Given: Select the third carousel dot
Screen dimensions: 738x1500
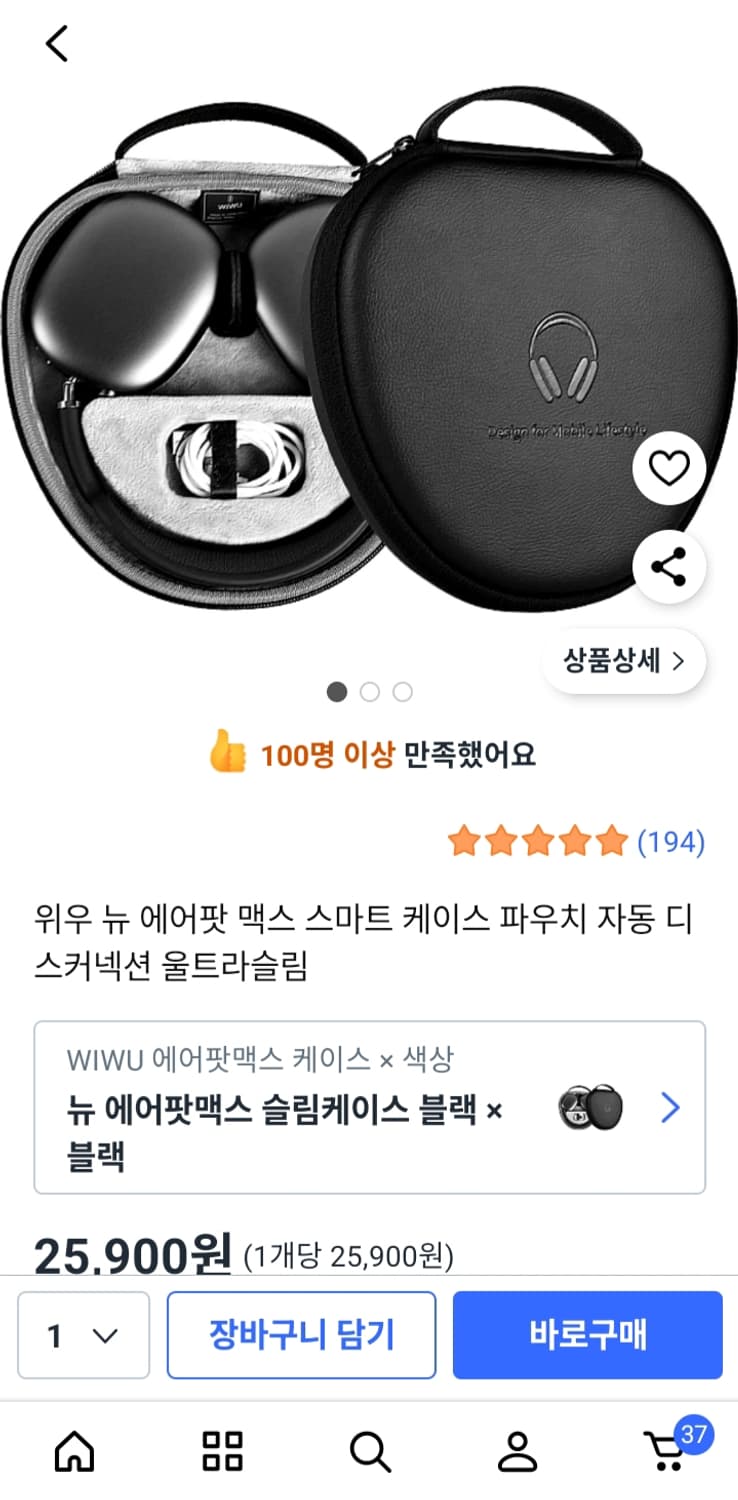Looking at the screenshot, I should pos(402,691).
